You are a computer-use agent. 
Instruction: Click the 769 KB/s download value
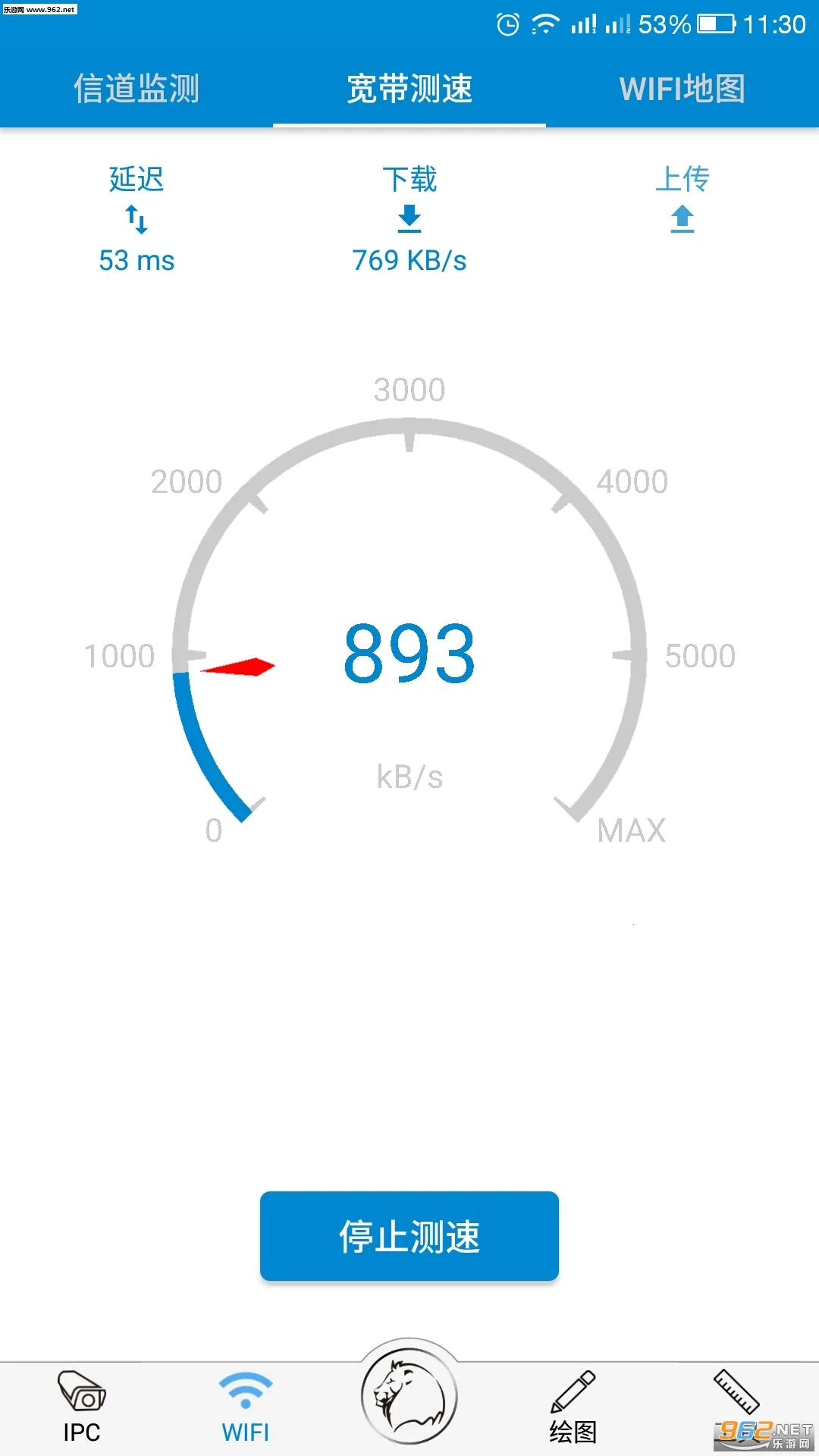409,262
